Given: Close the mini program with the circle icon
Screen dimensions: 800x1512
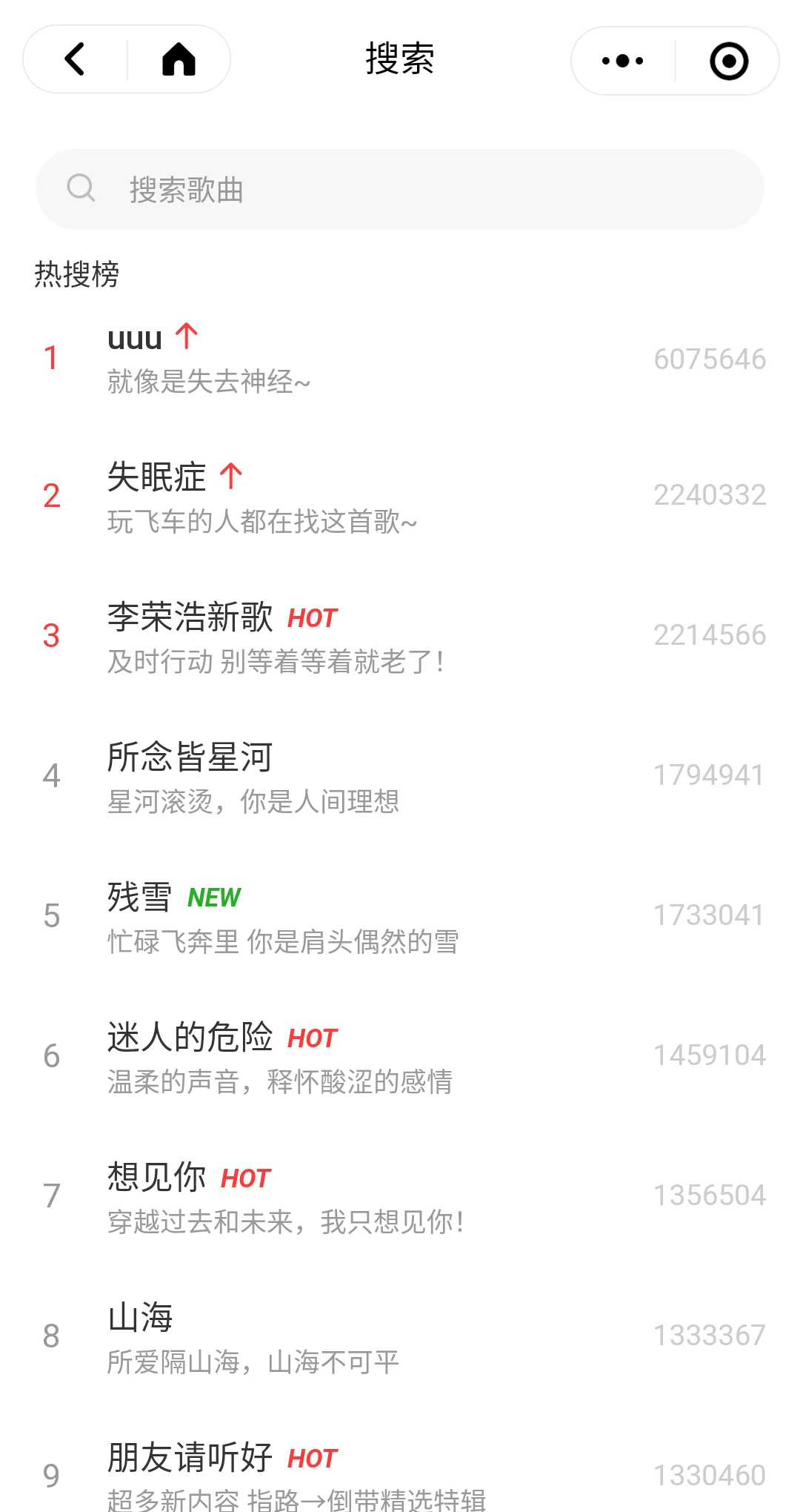Looking at the screenshot, I should [728, 61].
